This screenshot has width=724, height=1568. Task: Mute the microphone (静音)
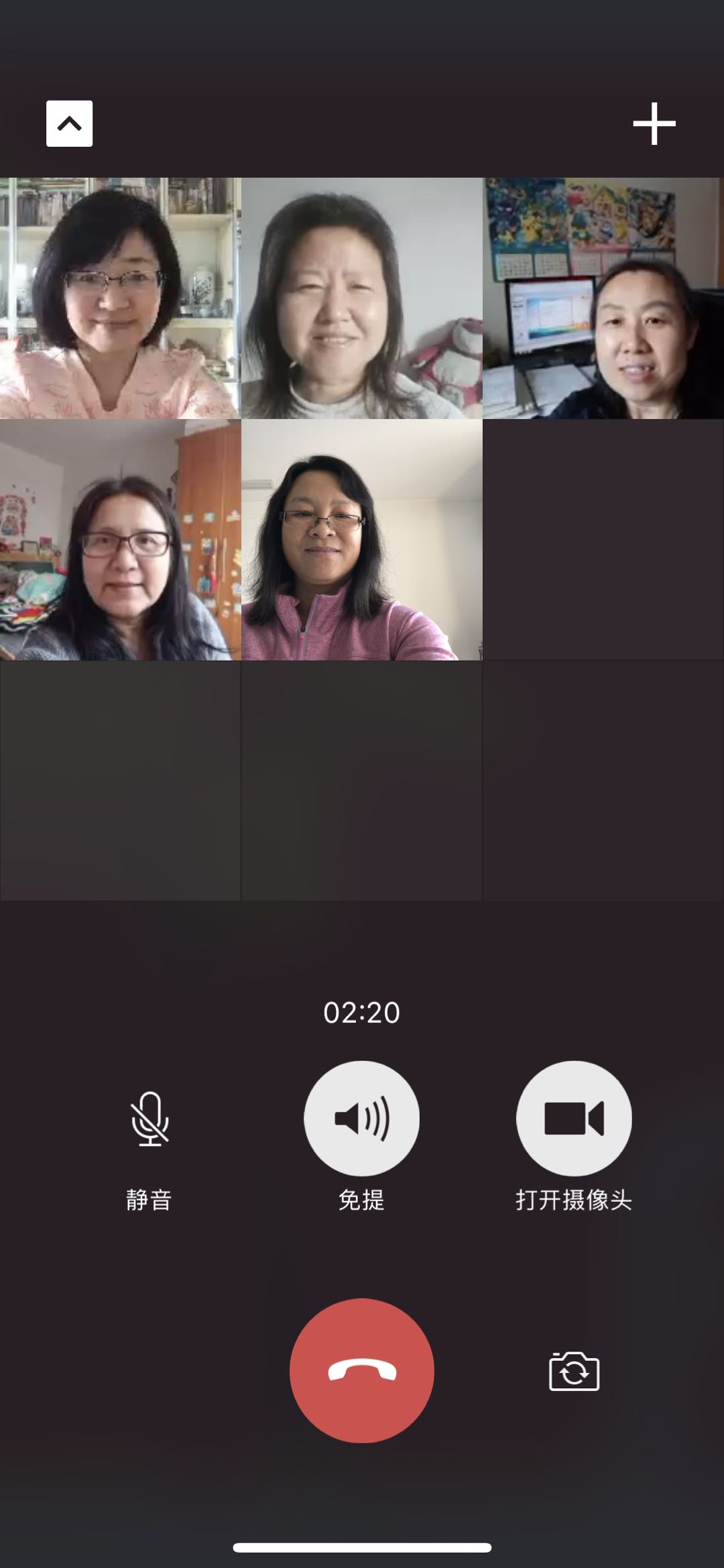click(x=149, y=1119)
